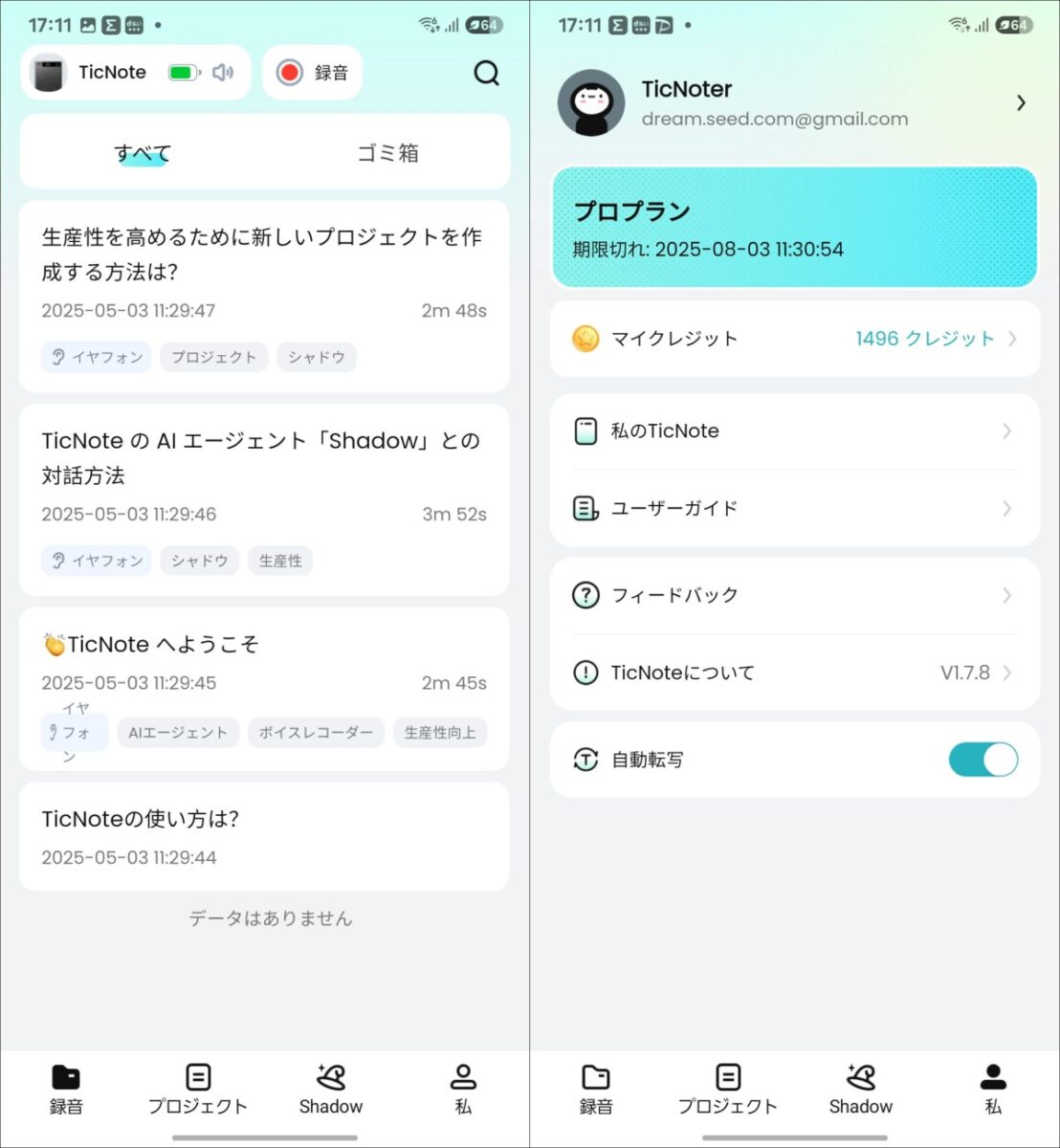Open the 生産性を高めるために recording card
The image size is (1060, 1148).
263,295
